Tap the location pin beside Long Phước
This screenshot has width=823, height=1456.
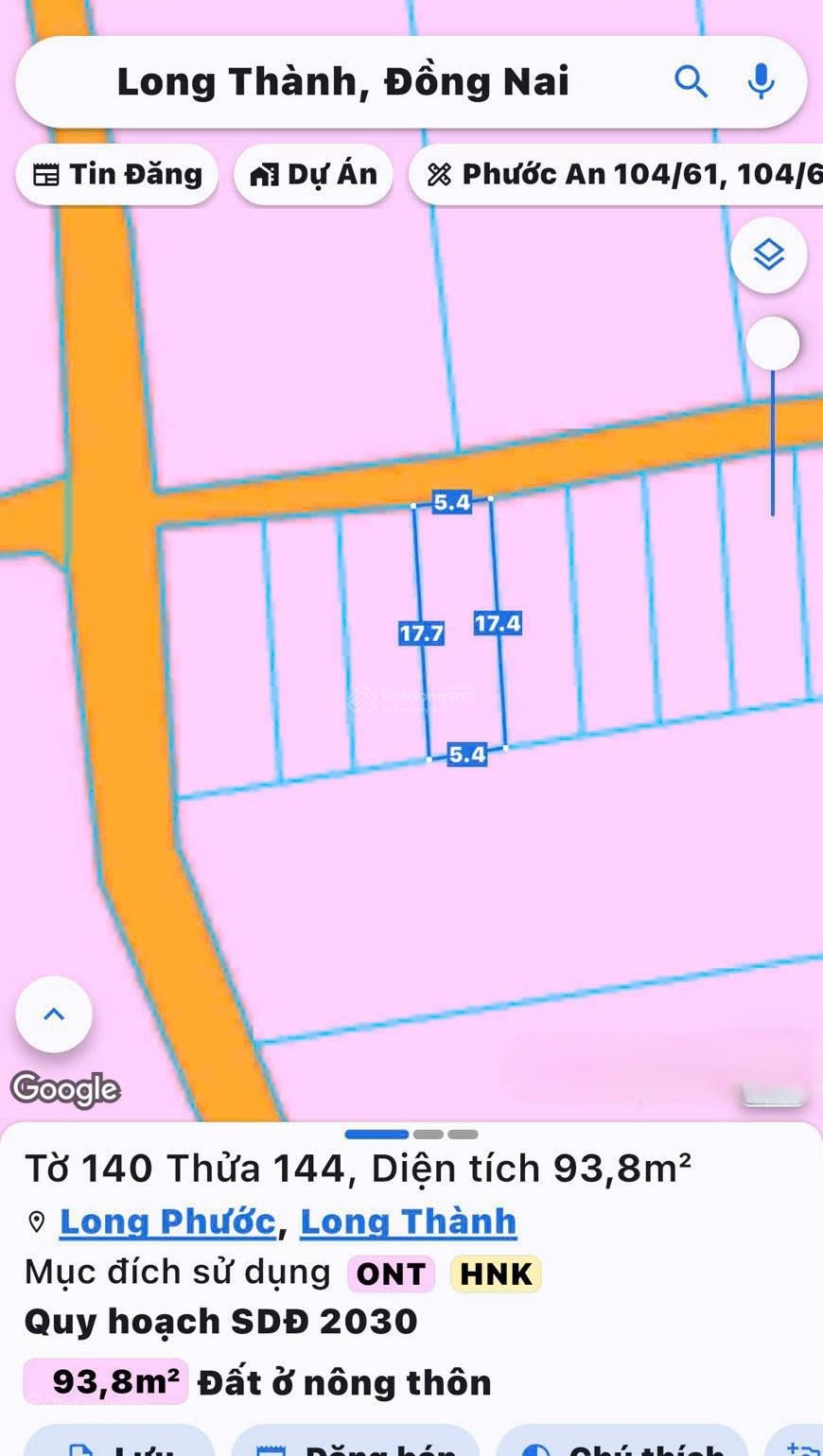(37, 1222)
